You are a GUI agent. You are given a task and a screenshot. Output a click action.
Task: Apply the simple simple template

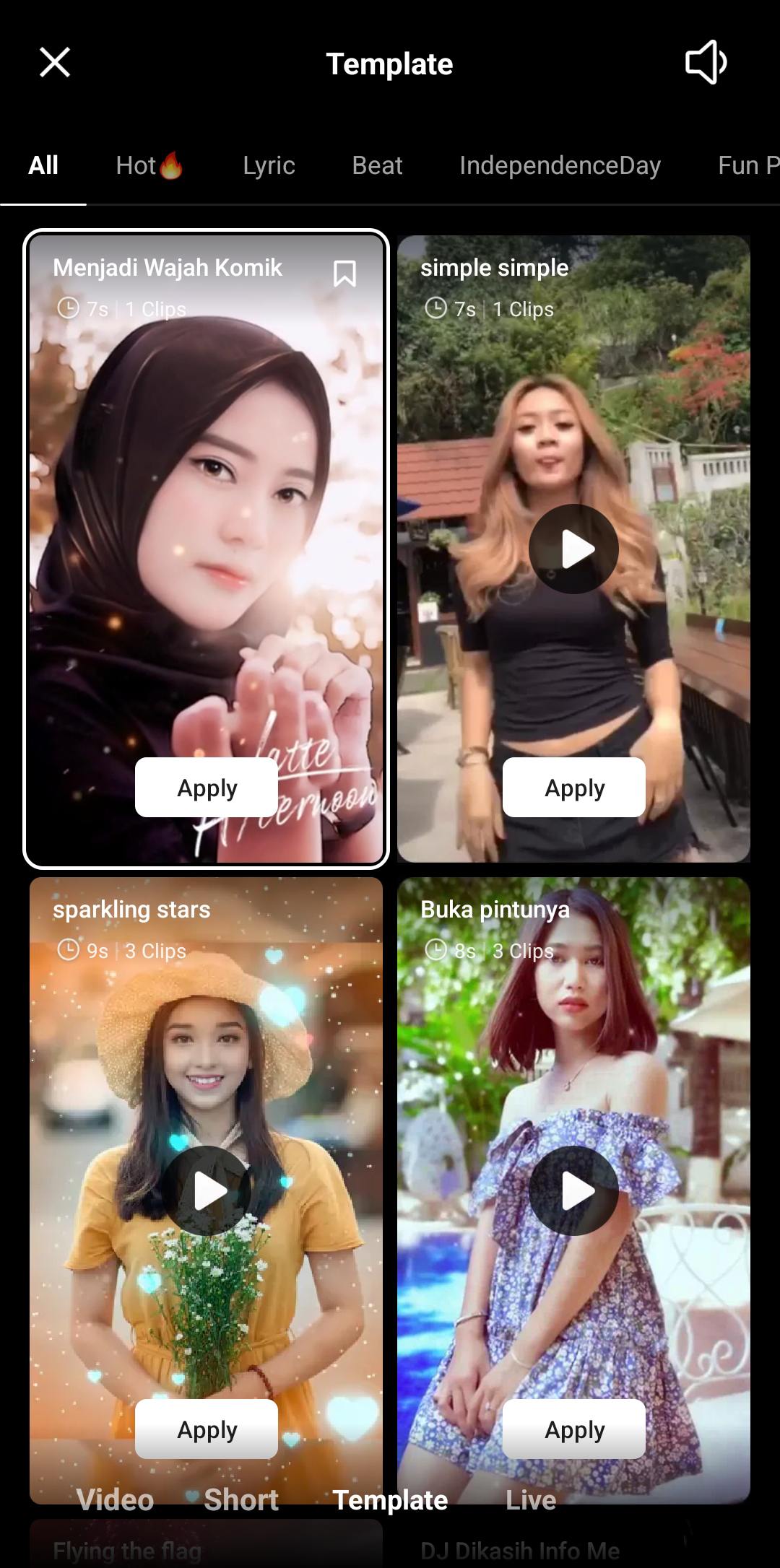click(x=573, y=788)
